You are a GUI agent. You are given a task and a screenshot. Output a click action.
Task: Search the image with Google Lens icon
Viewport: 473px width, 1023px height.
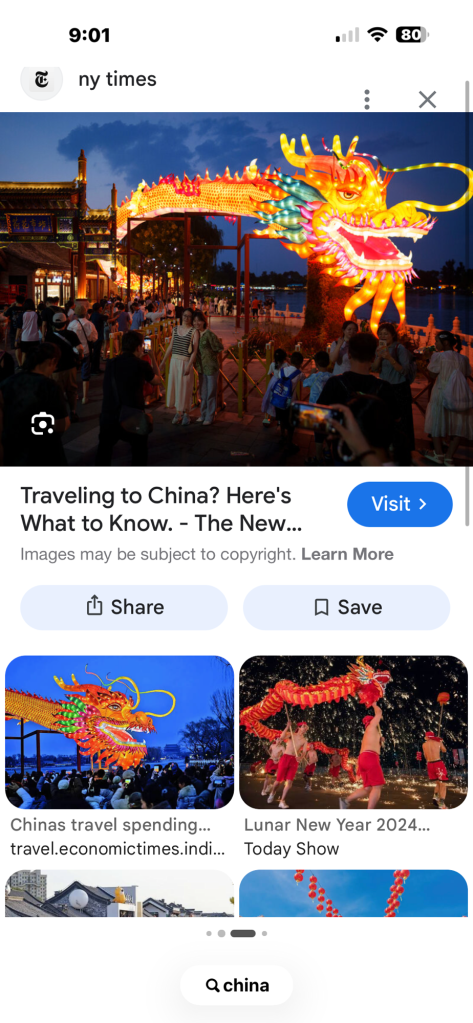point(42,424)
